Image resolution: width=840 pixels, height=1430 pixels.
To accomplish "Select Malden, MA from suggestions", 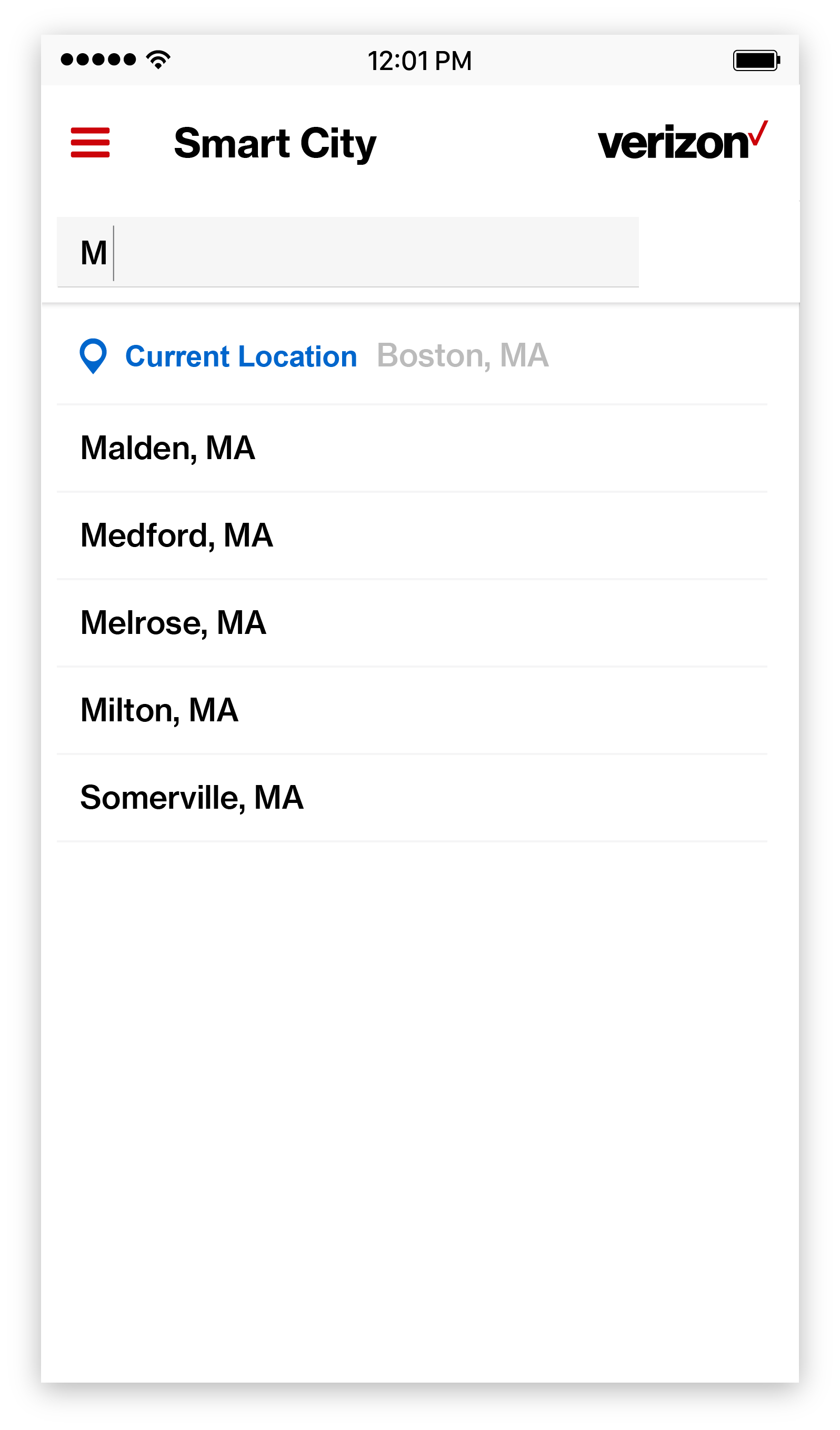I will tap(412, 448).
